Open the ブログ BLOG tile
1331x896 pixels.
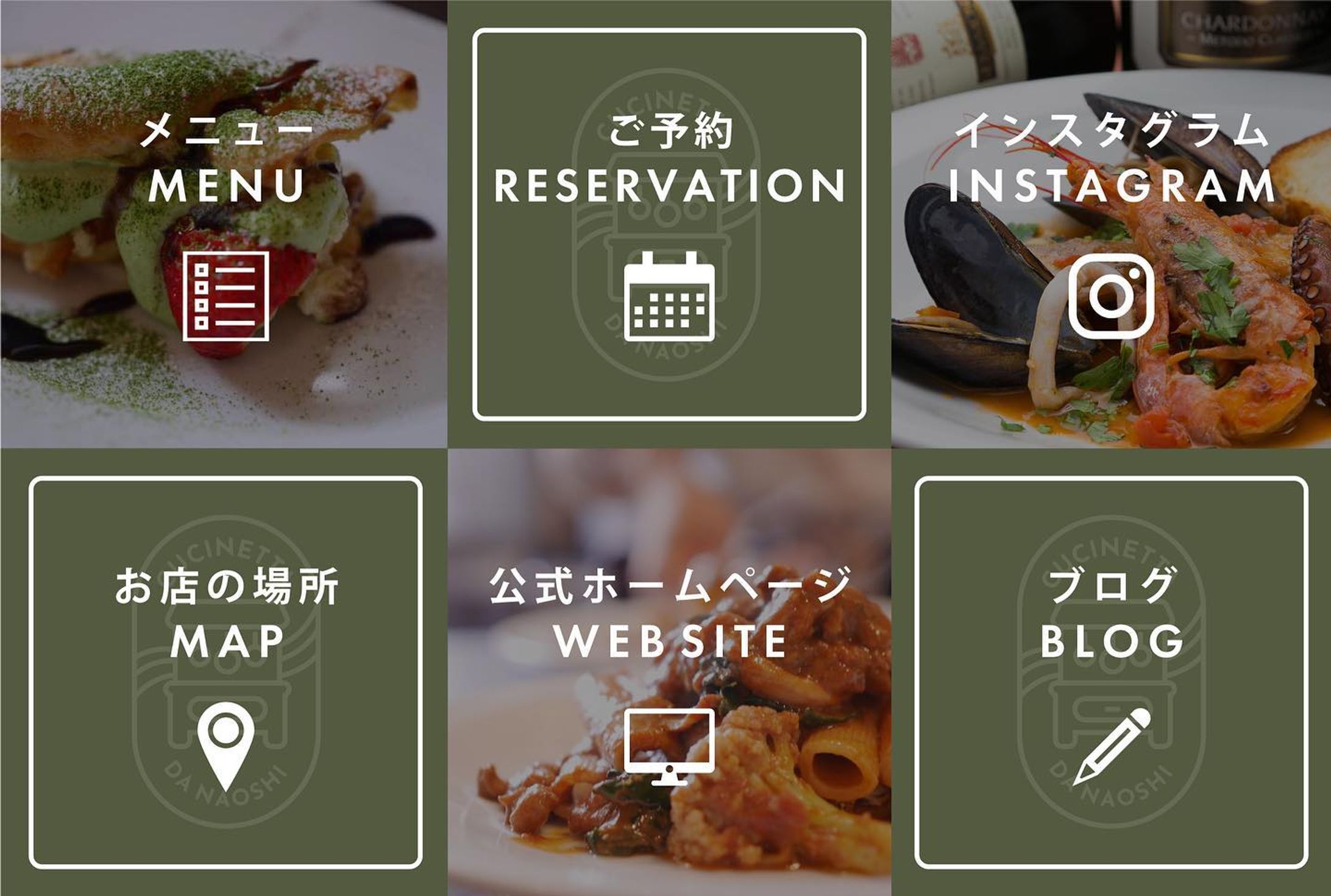point(1111,672)
